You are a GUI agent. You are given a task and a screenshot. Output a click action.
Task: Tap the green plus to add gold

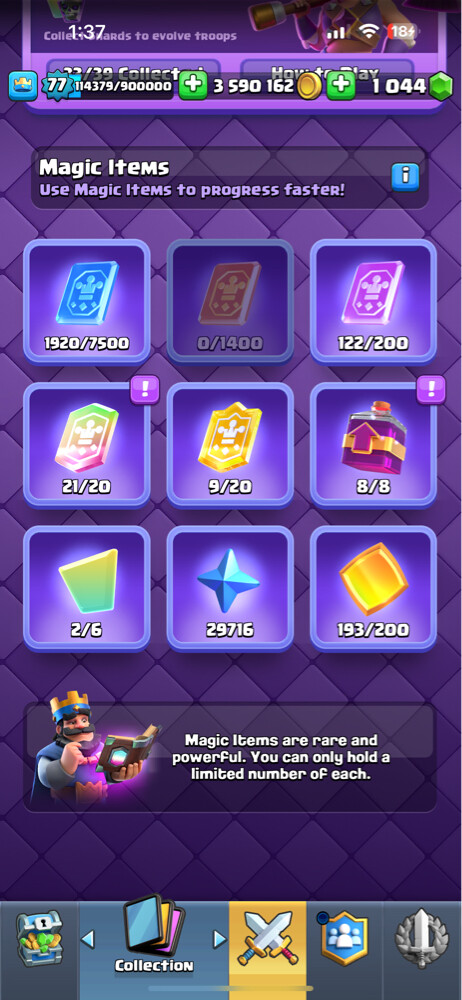193,85
